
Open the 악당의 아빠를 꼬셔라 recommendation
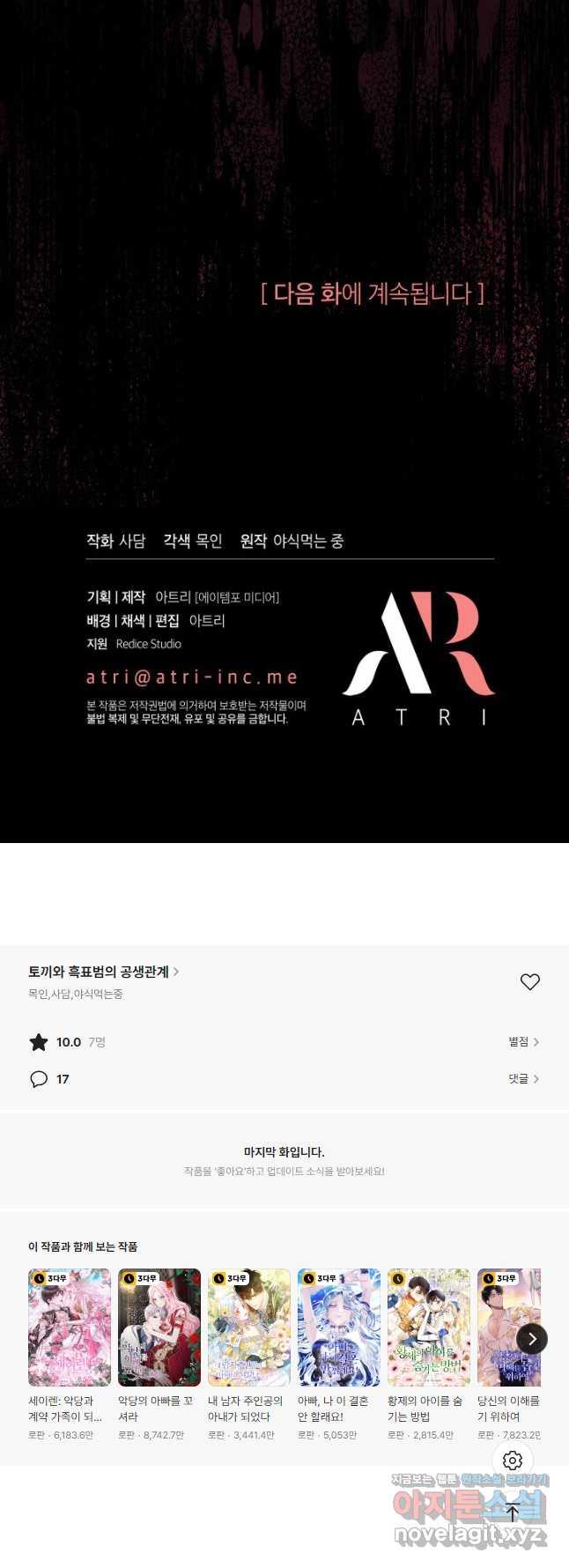click(159, 1328)
